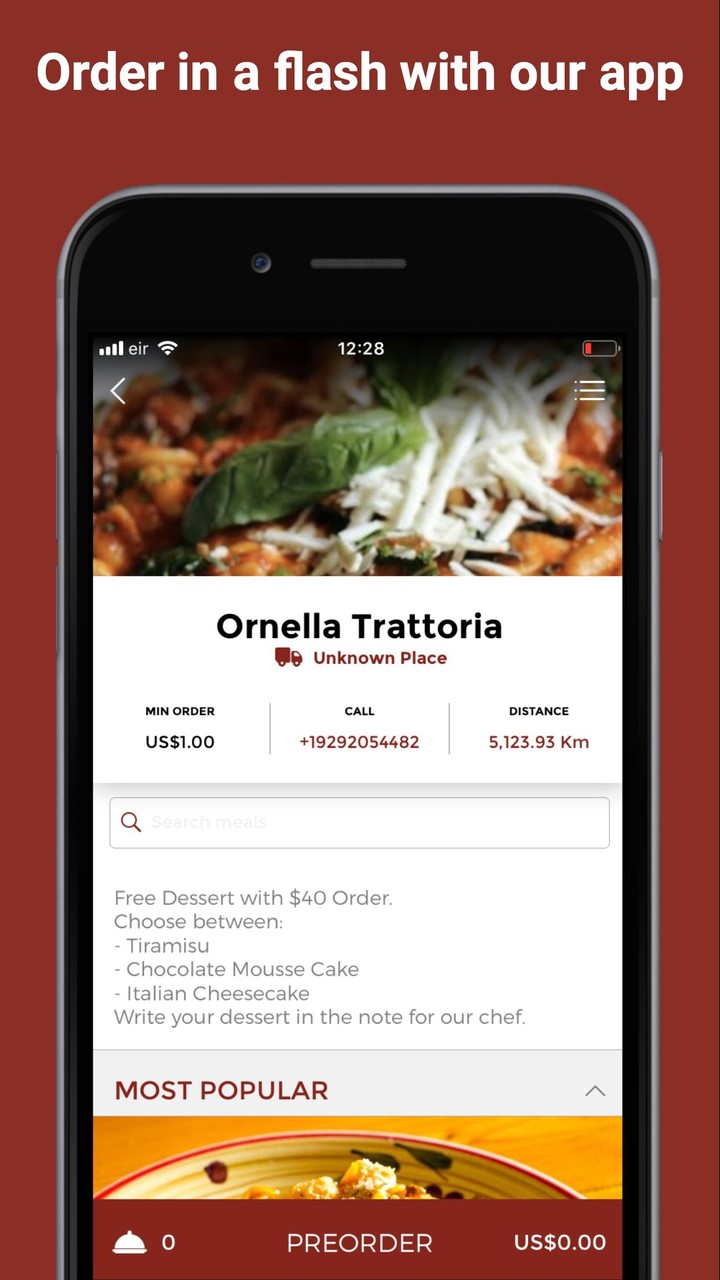The image size is (720, 1280).
Task: Tap the battery indicator icon
Action: tap(599, 348)
